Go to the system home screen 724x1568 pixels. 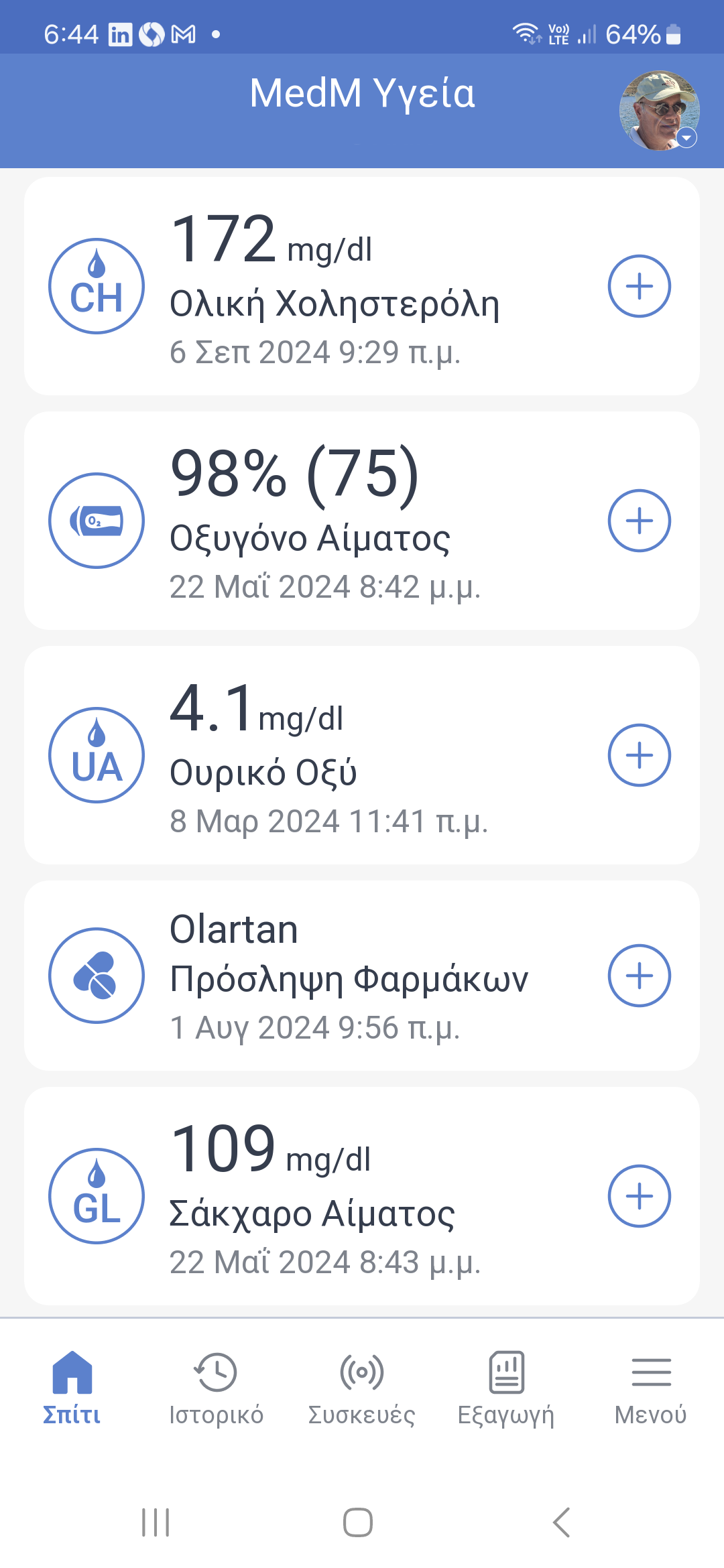(x=358, y=1522)
